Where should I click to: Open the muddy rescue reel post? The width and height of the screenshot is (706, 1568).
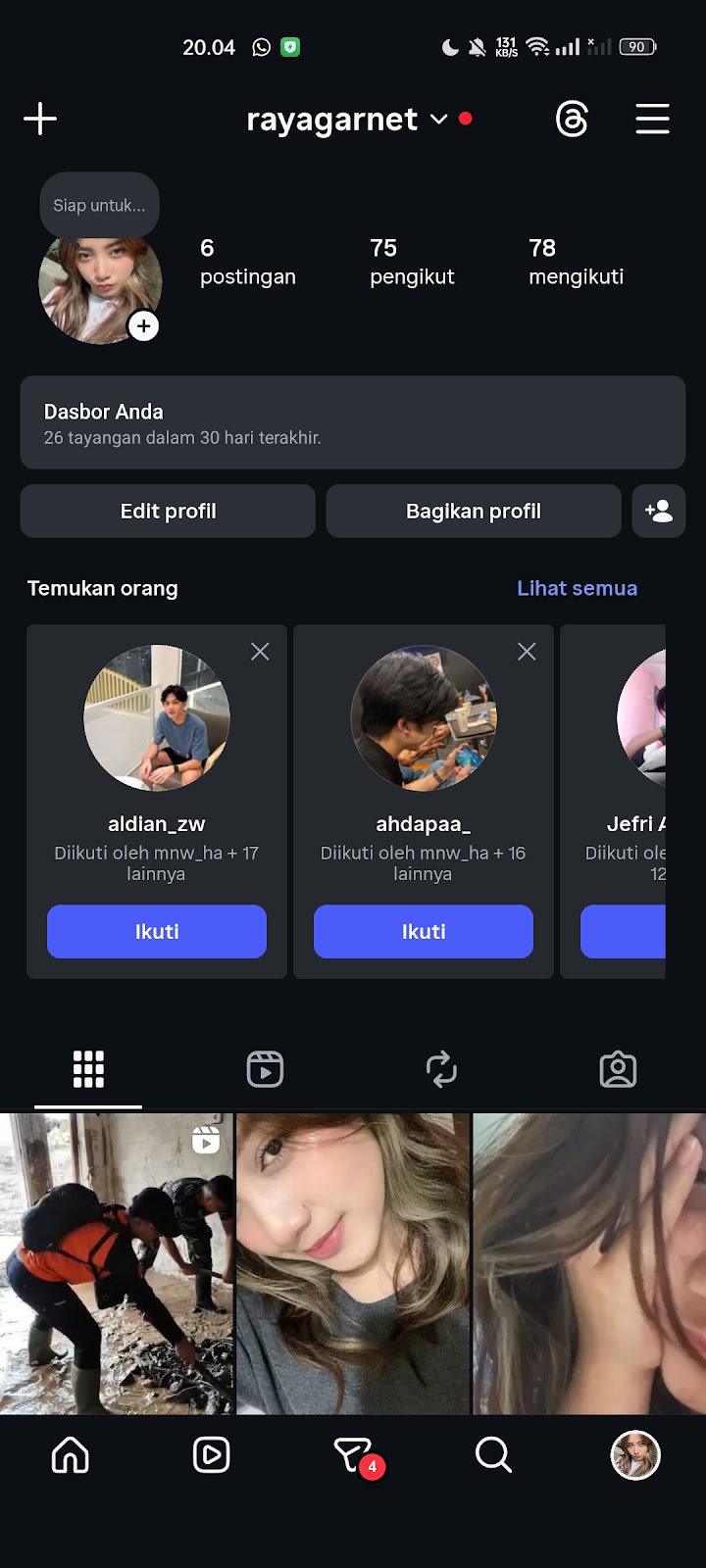pos(117,1262)
